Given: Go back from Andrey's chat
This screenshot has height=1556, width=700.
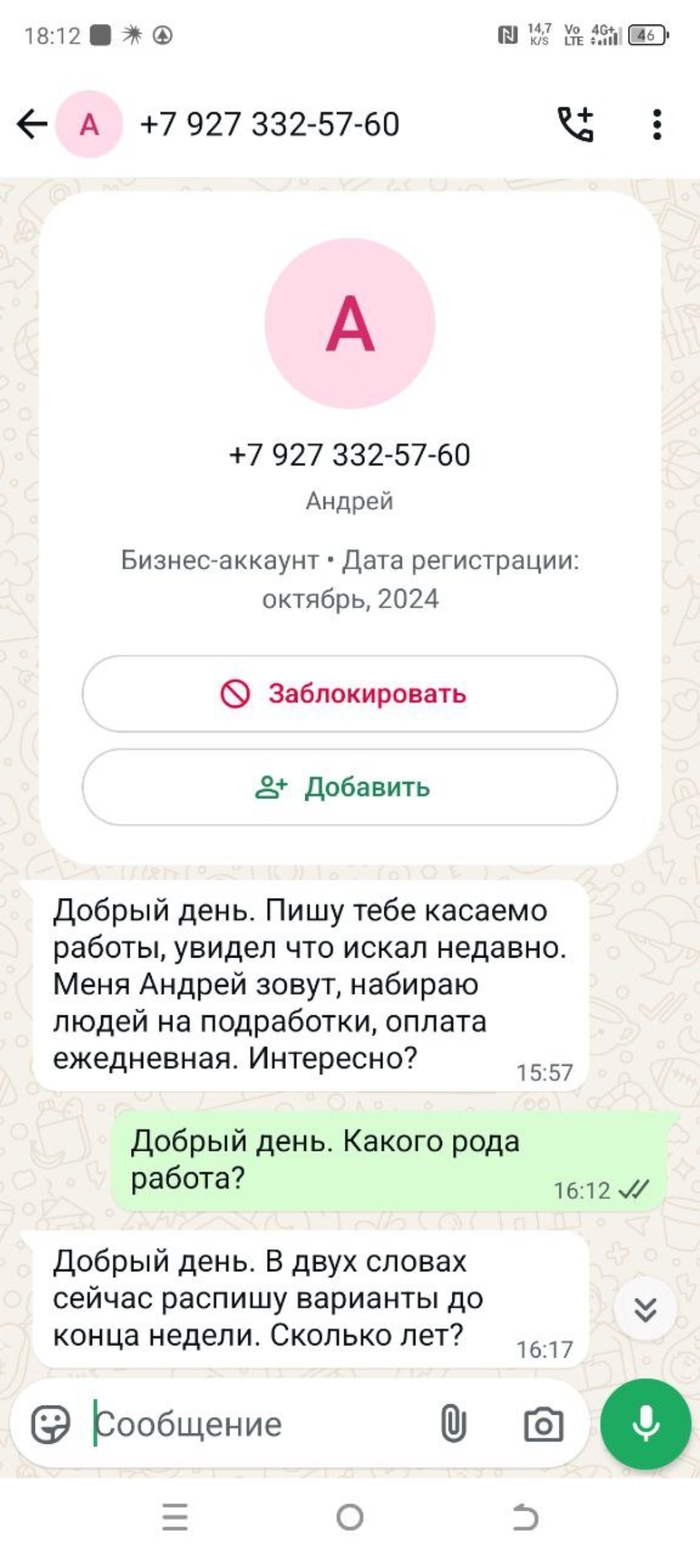Looking at the screenshot, I should pyautogui.click(x=32, y=124).
